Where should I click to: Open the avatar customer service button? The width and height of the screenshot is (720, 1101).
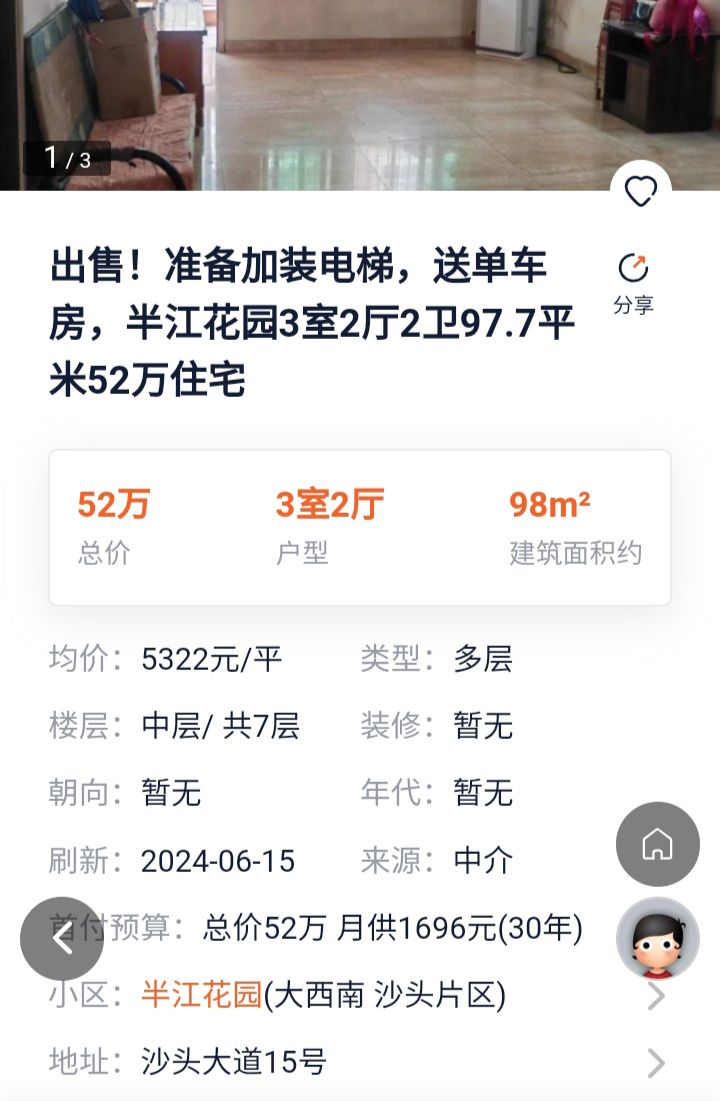pyautogui.click(x=657, y=938)
